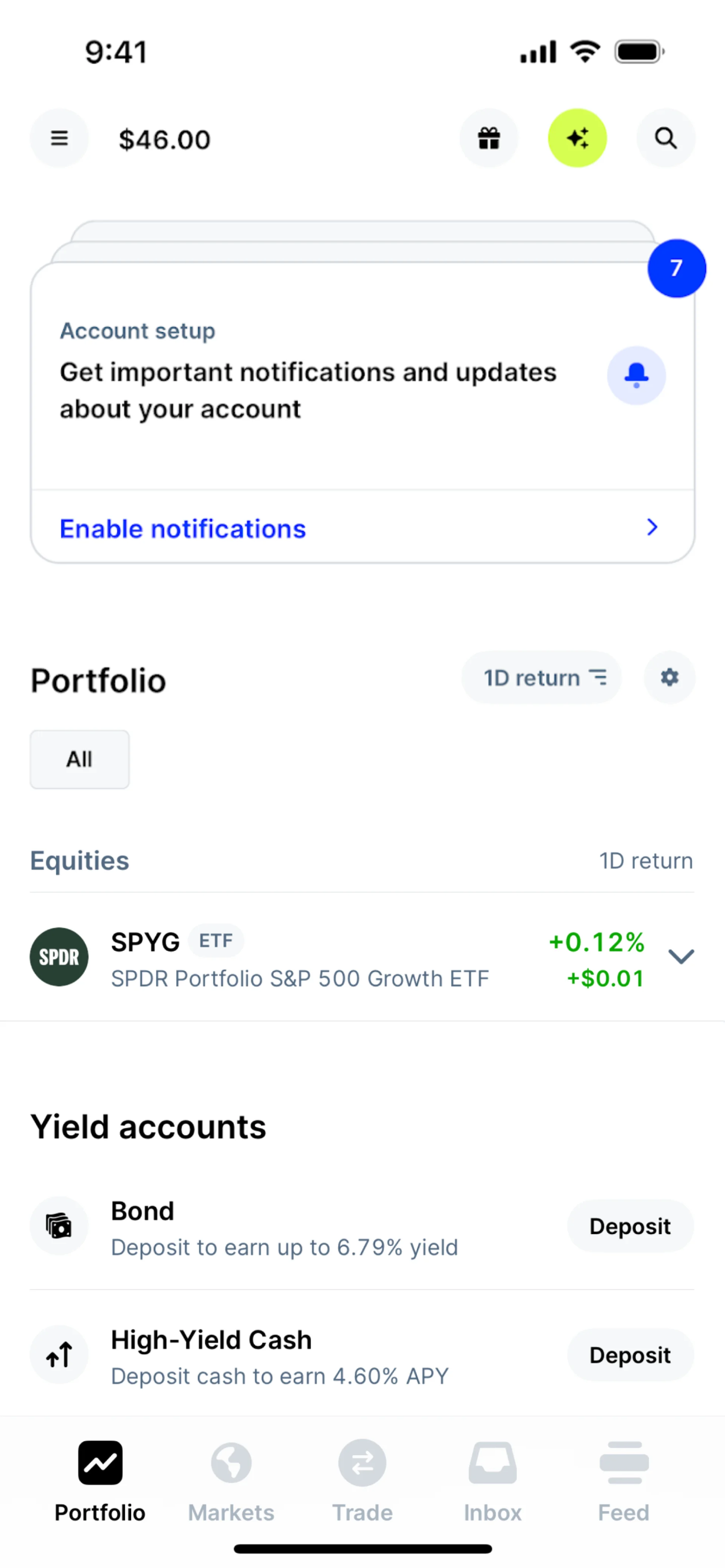This screenshot has height=1568, width=725.
Task: Launch the sparkle AI assistant
Action: point(577,138)
